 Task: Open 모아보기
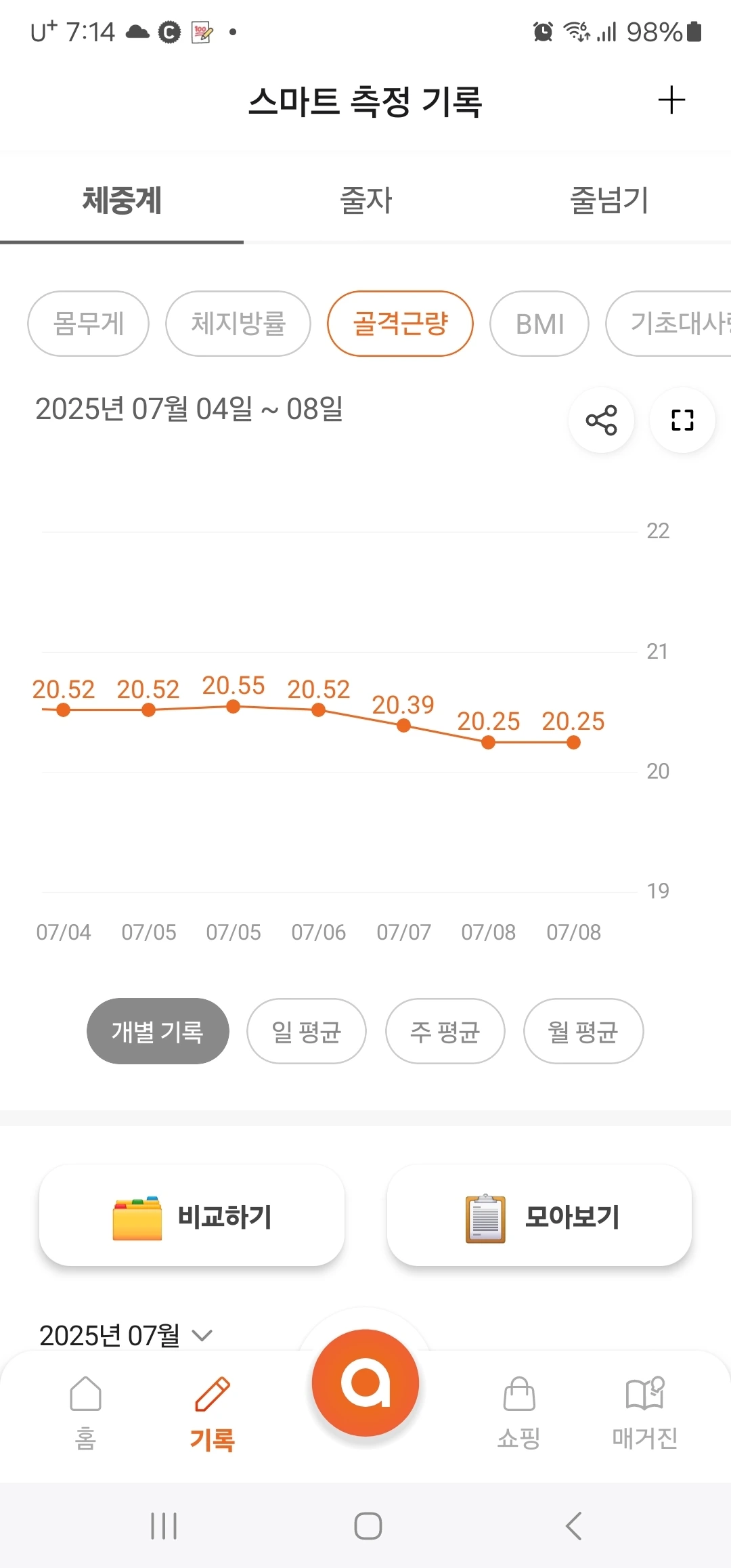coord(539,1216)
